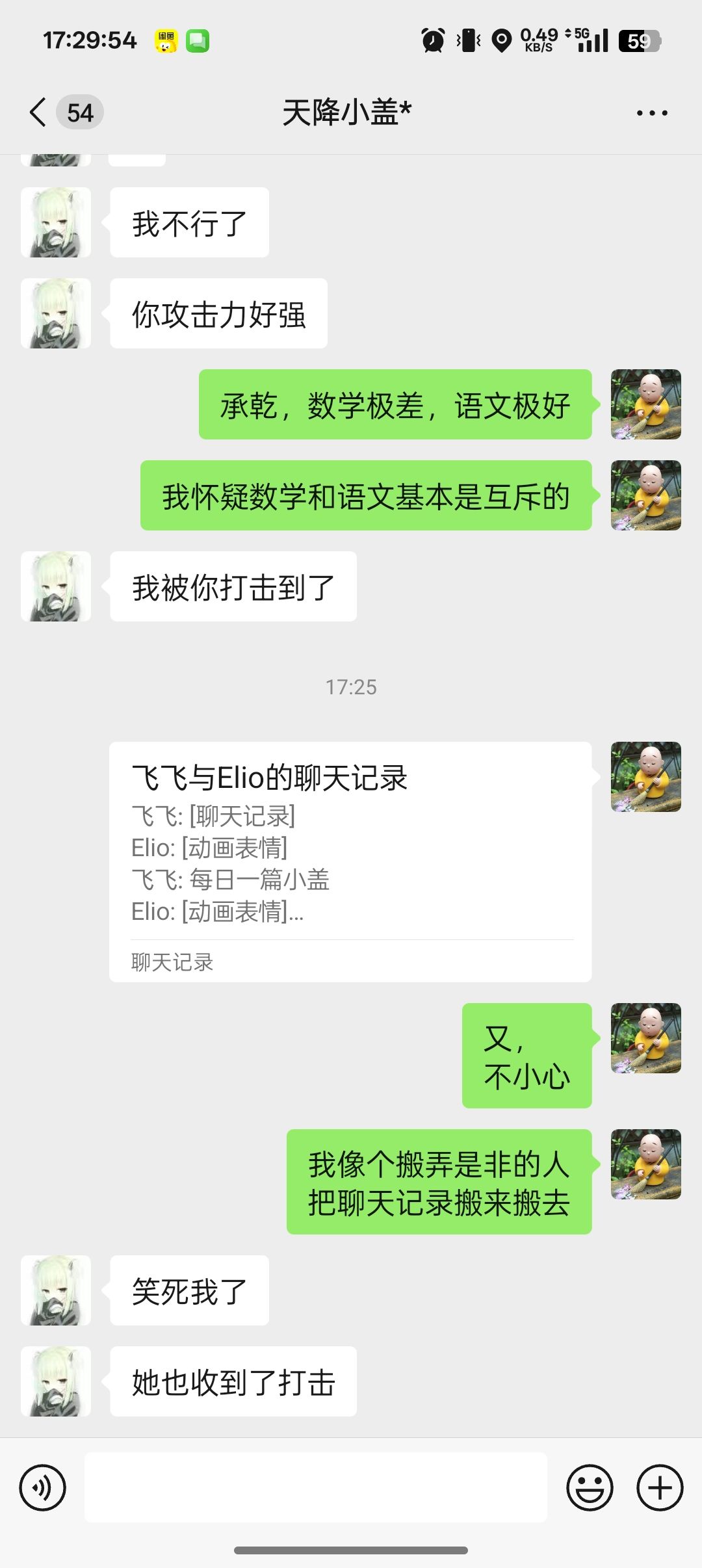
Task: Open the emoji sticker panel
Action: pyautogui.click(x=590, y=1487)
